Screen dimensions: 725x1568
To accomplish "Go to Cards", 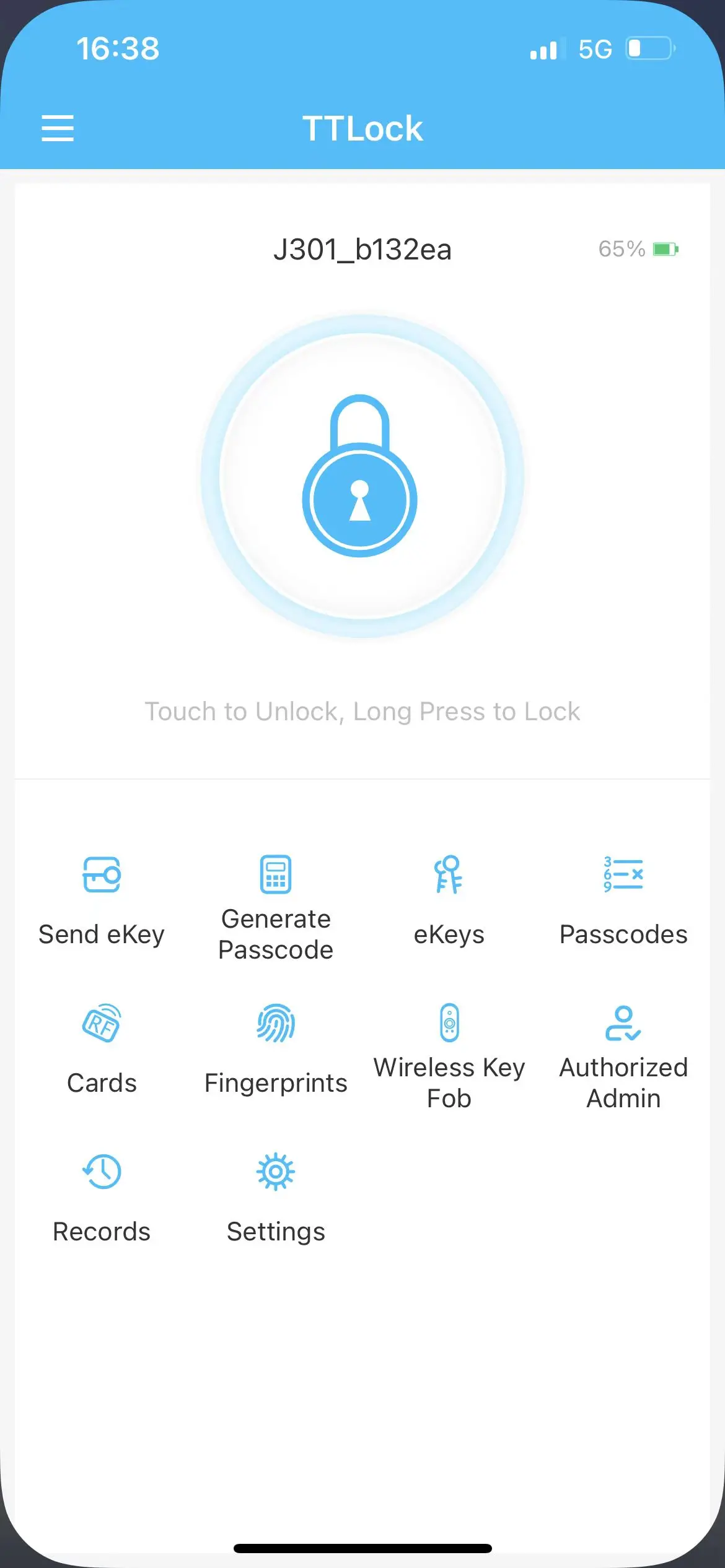I will (x=102, y=1050).
